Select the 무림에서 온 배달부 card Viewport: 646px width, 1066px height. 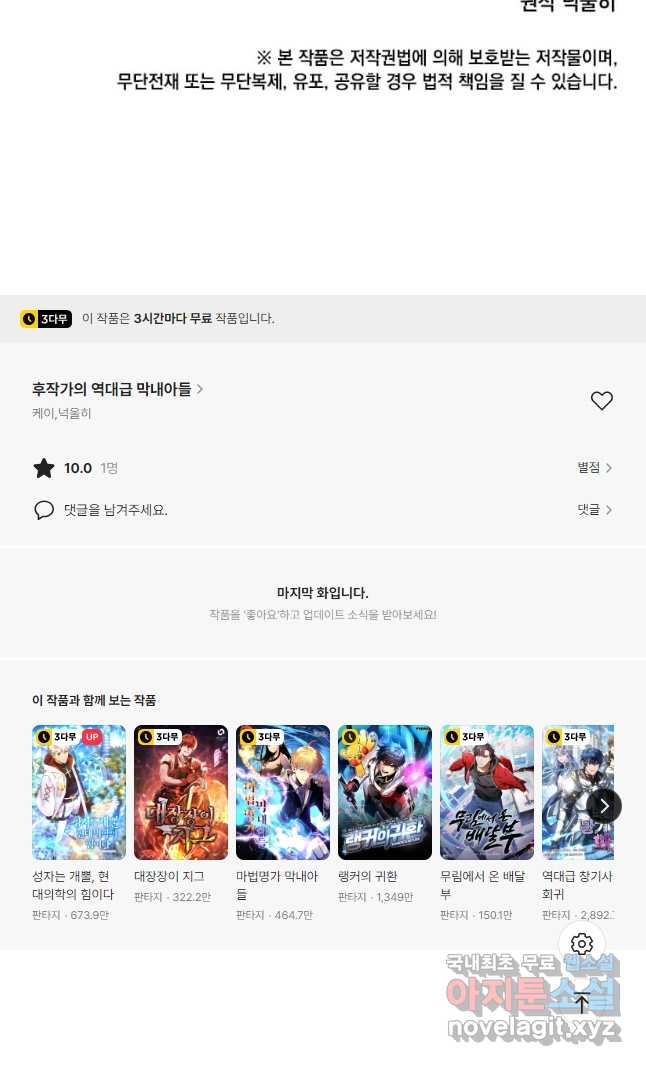487,823
